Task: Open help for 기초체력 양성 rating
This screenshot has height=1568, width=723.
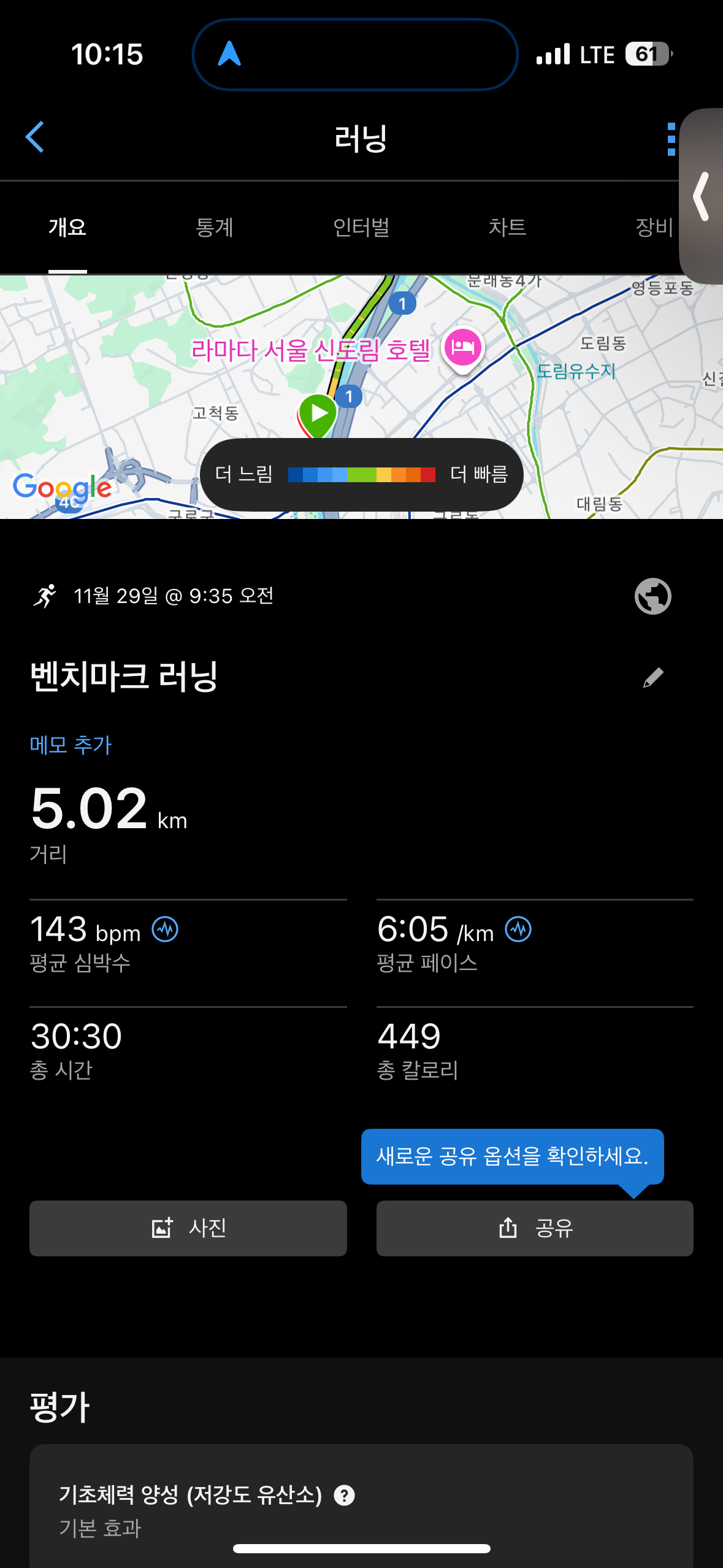Action: [345, 1496]
